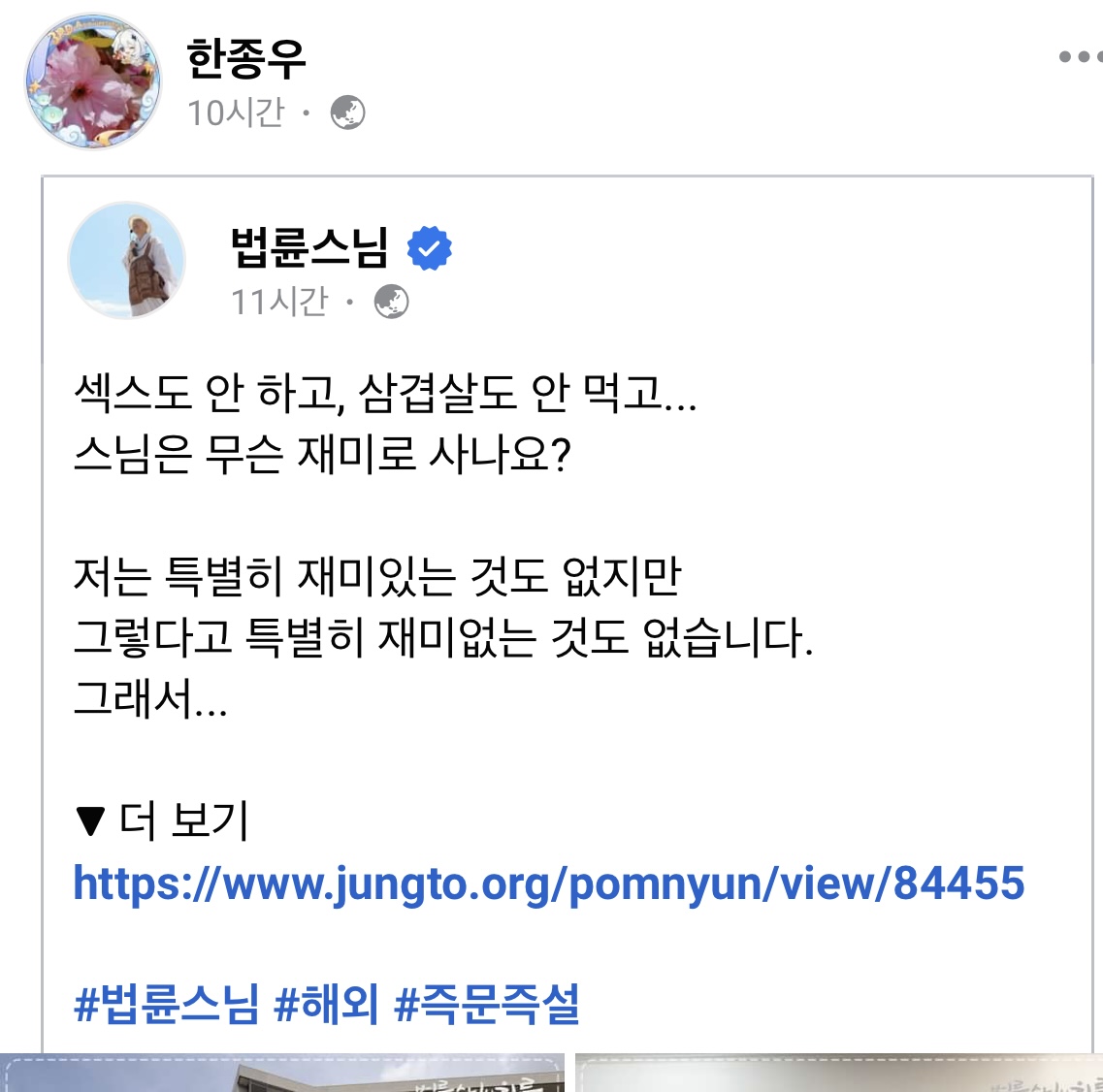The width and height of the screenshot is (1103, 1092).
Task: Open the post options three-dot menu
Action: 1079,57
